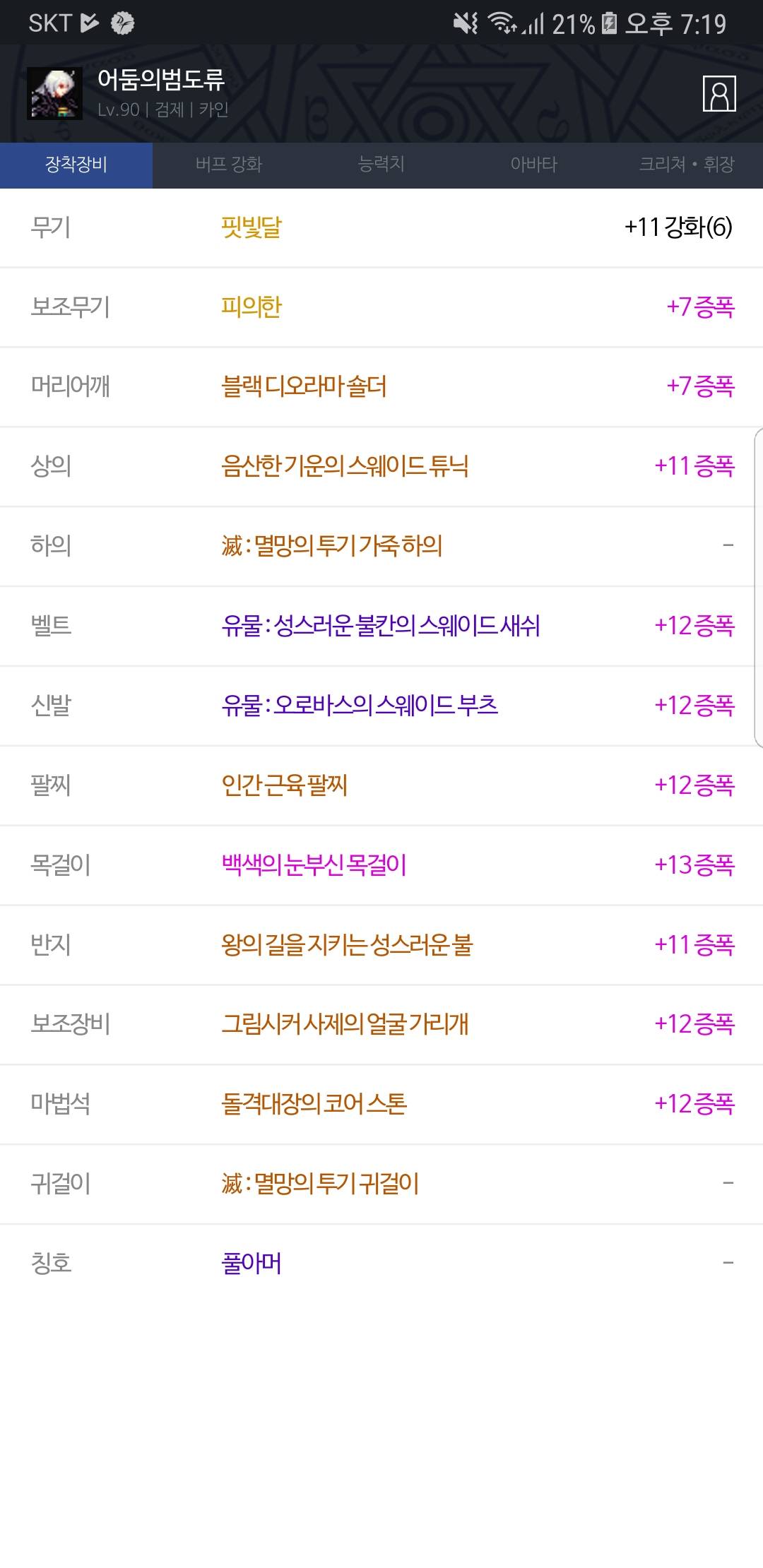This screenshot has height=1568, width=763.
Task: Switch to the 버프 강화 tab
Action: [229, 165]
